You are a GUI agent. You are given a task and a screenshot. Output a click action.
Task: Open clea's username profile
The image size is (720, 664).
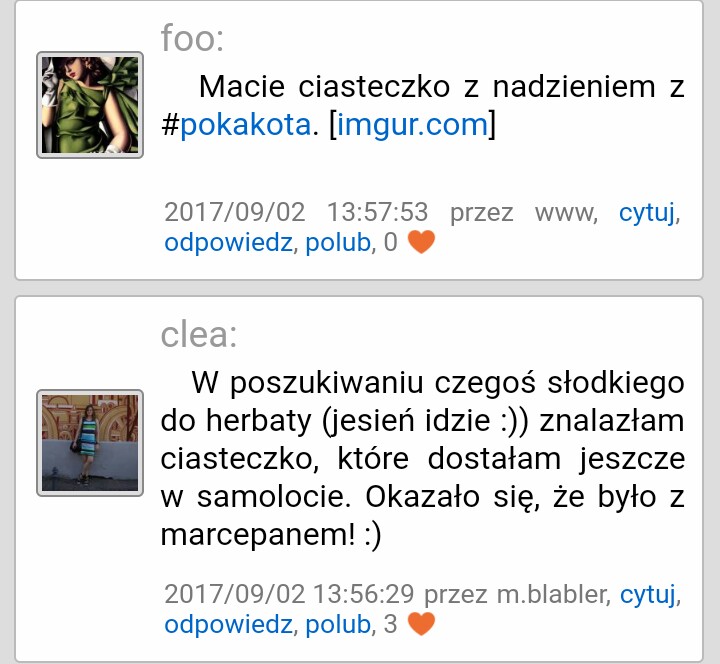(x=198, y=334)
